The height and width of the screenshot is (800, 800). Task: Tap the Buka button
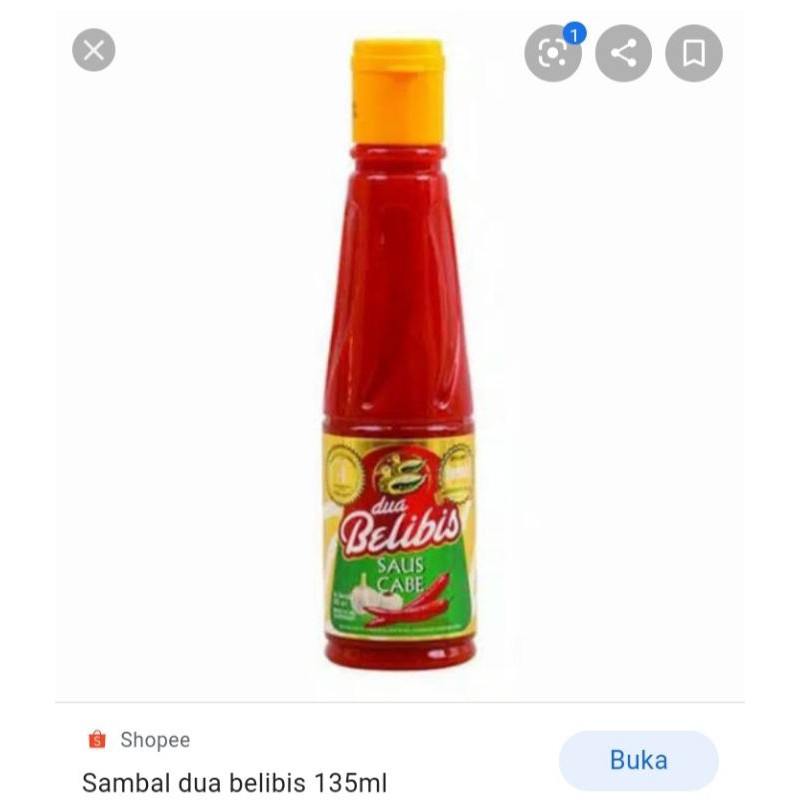(x=638, y=760)
